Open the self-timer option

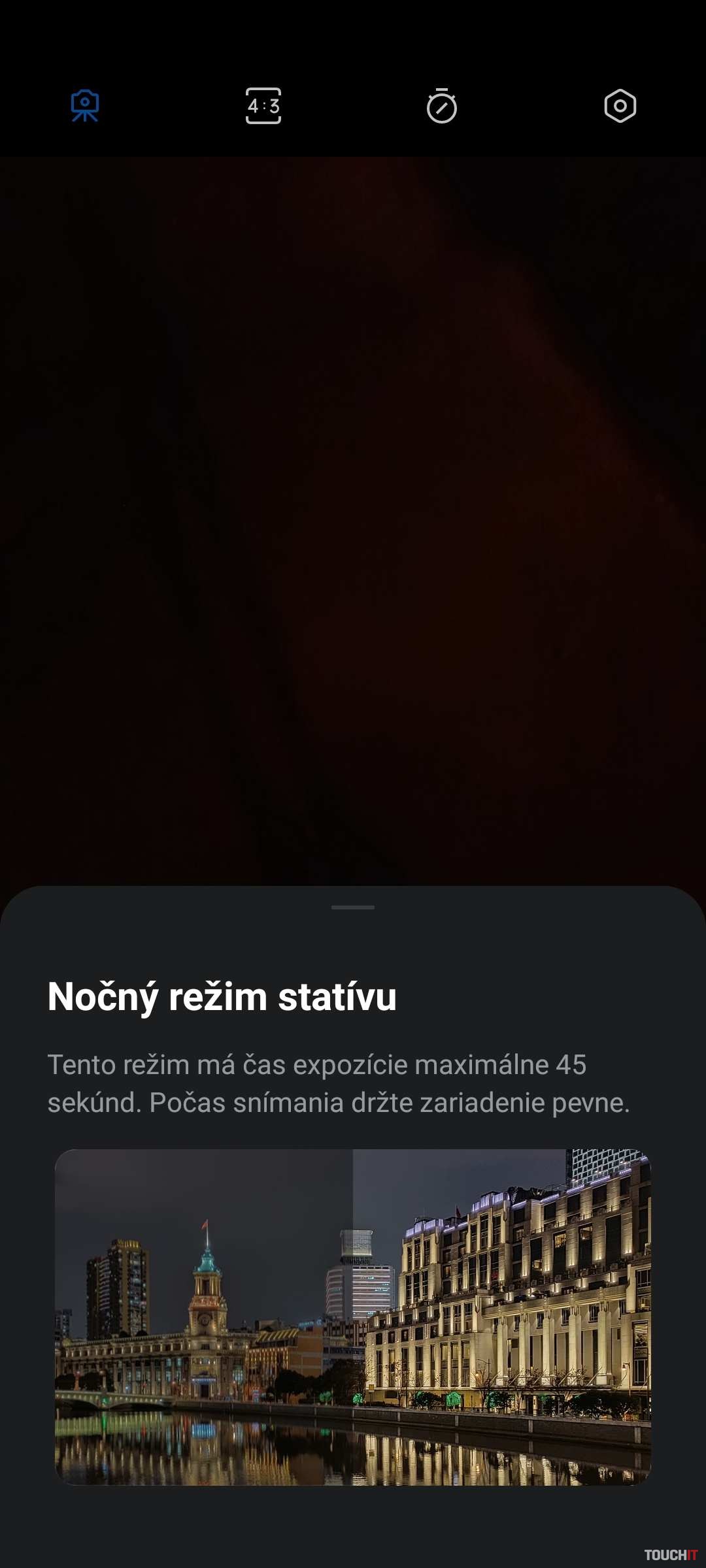[442, 106]
